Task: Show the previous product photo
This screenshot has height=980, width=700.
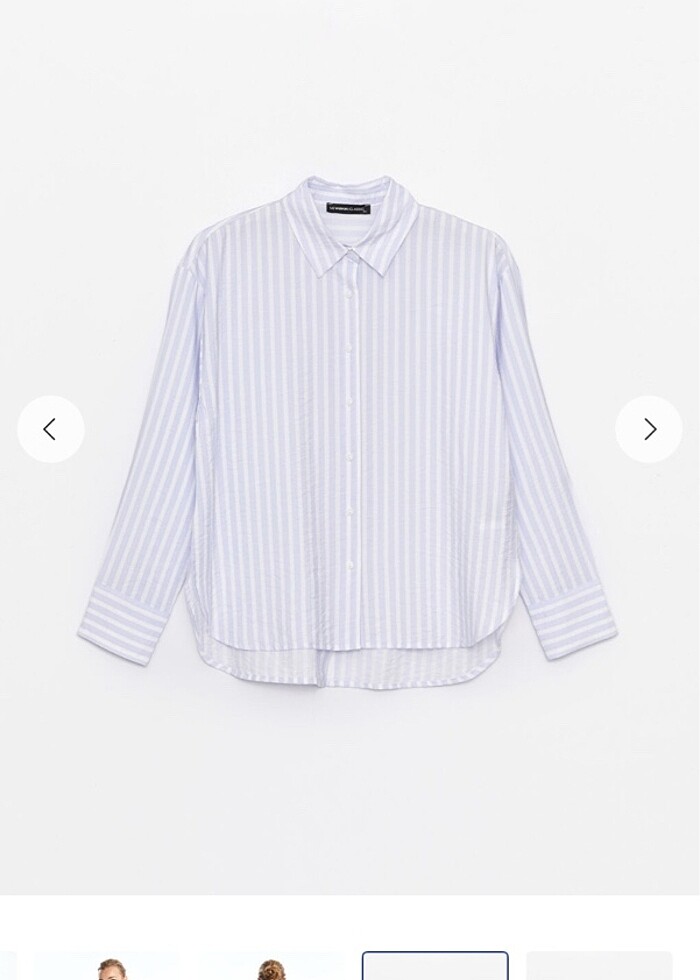Action: pos(51,429)
